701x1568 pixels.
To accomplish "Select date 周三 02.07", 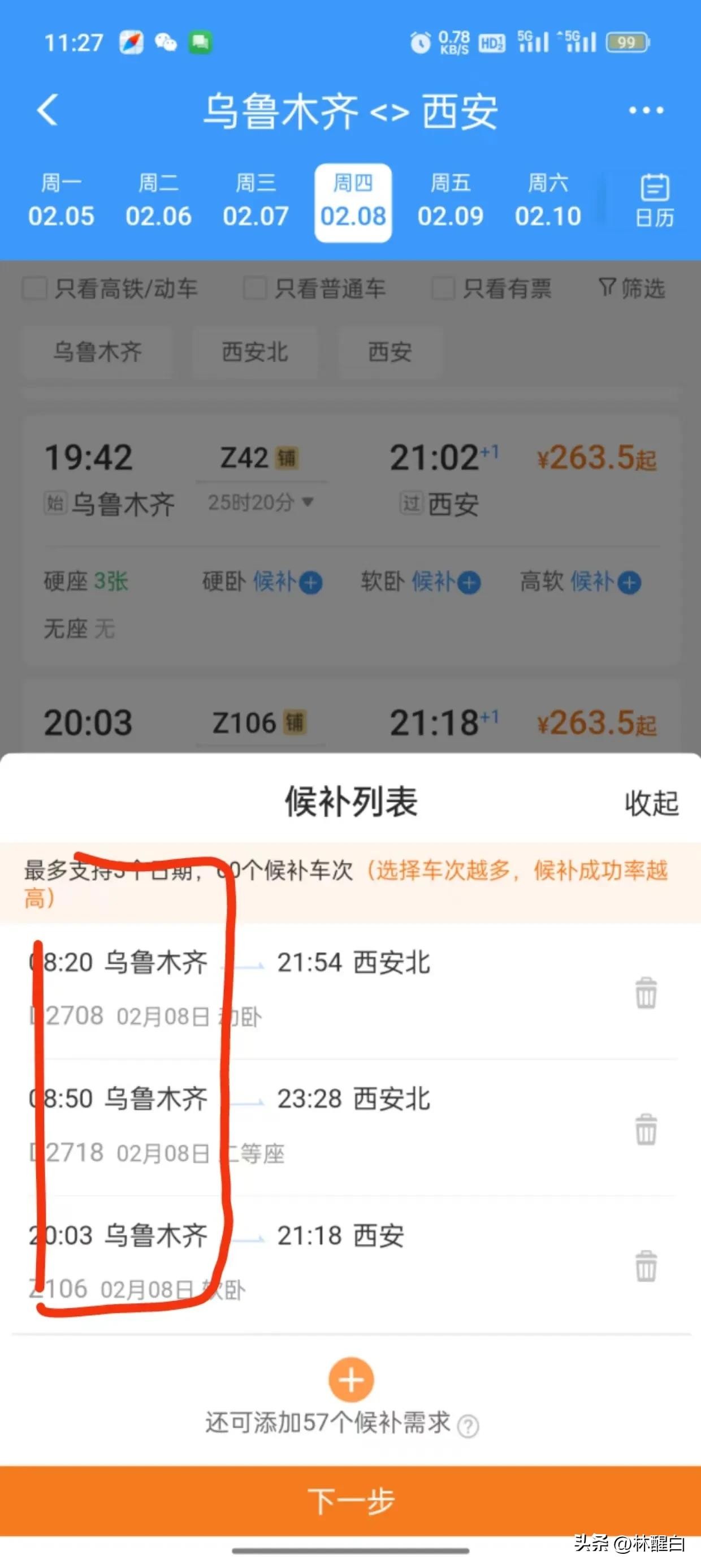I will 256,201.
